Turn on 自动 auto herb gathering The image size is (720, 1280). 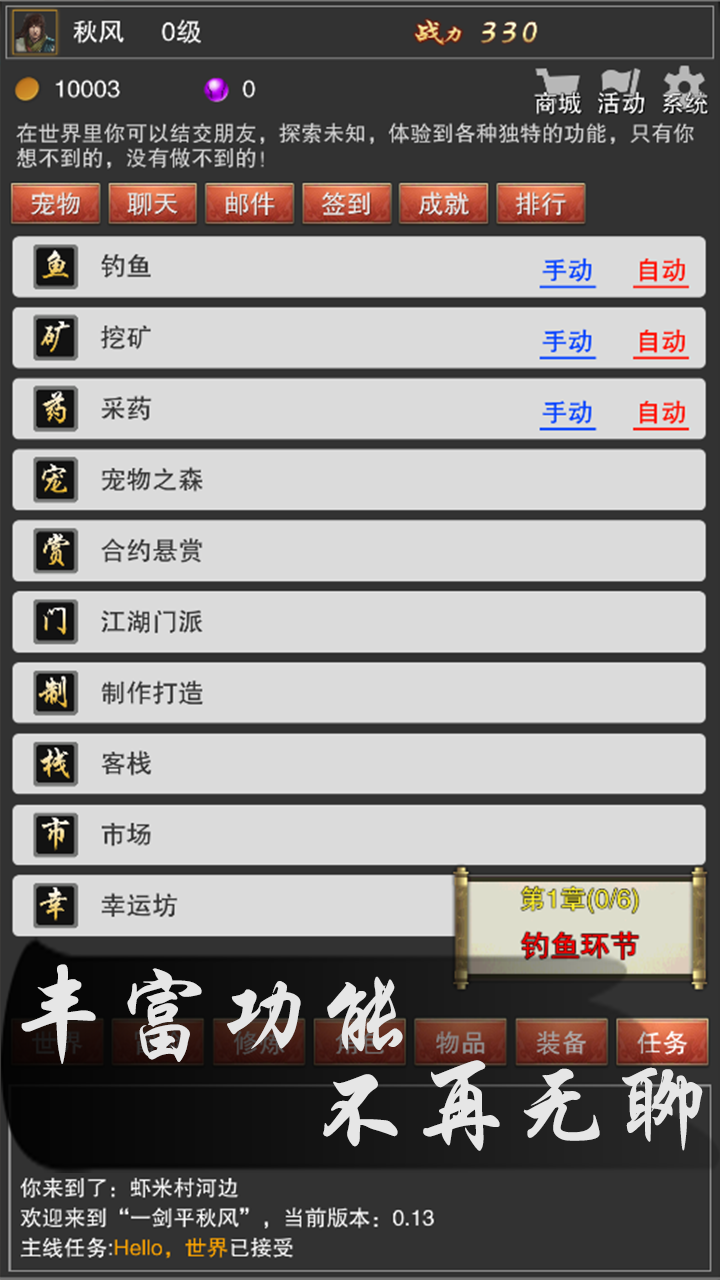point(659,410)
